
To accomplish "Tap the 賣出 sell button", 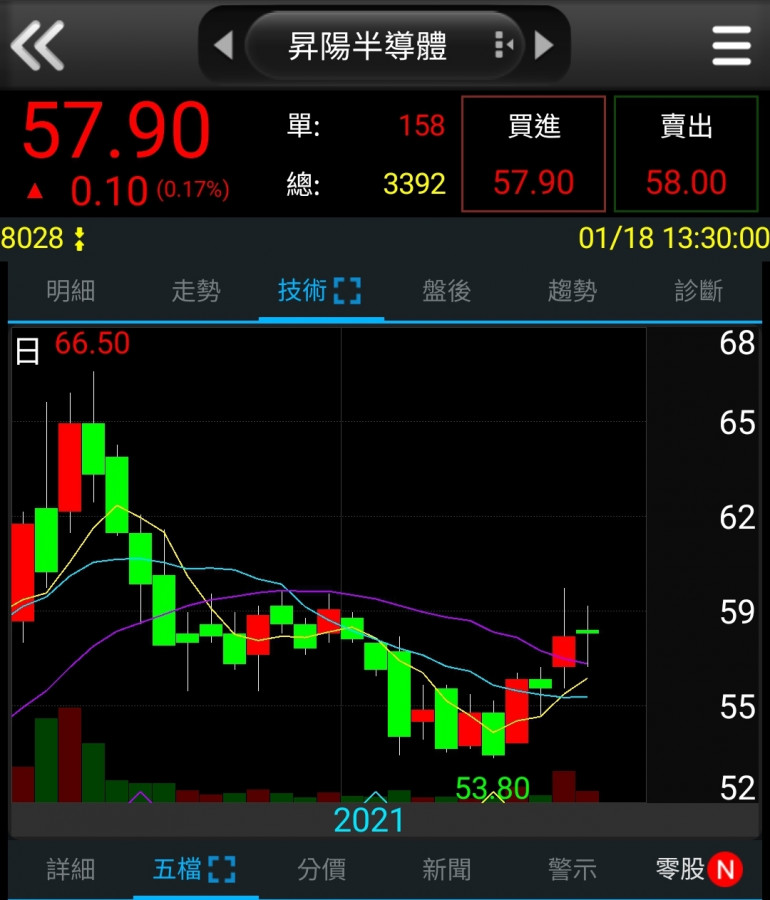I will tap(685, 154).
